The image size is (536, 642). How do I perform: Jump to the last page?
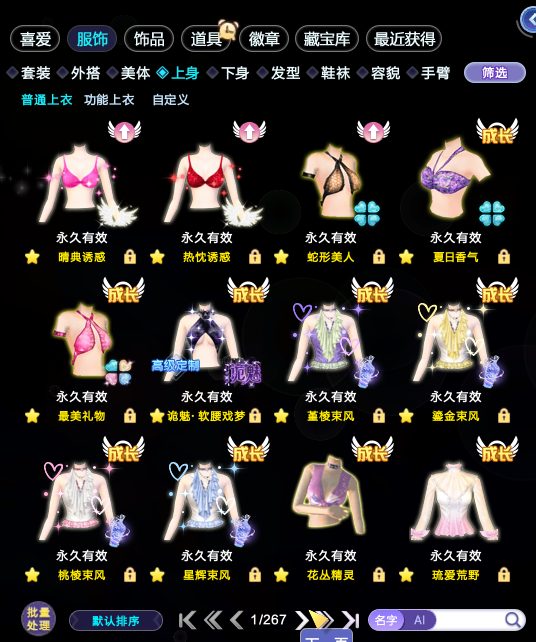coord(351,620)
